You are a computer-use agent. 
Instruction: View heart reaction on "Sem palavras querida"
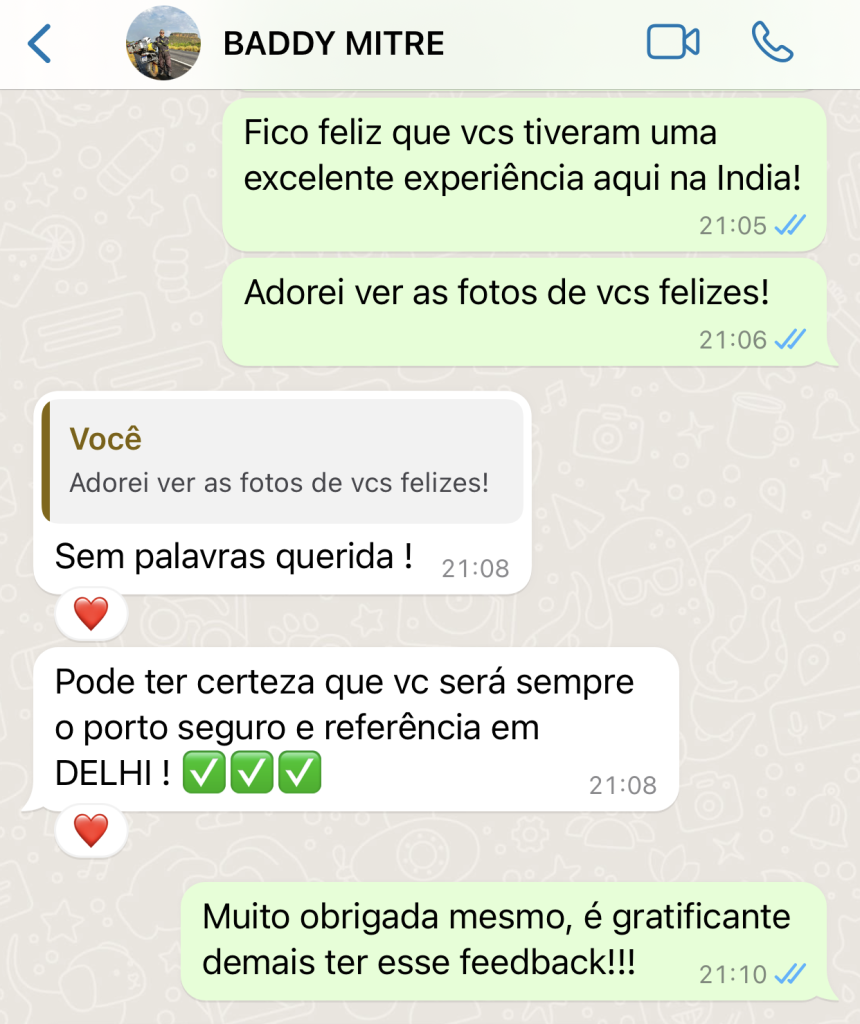tap(91, 614)
